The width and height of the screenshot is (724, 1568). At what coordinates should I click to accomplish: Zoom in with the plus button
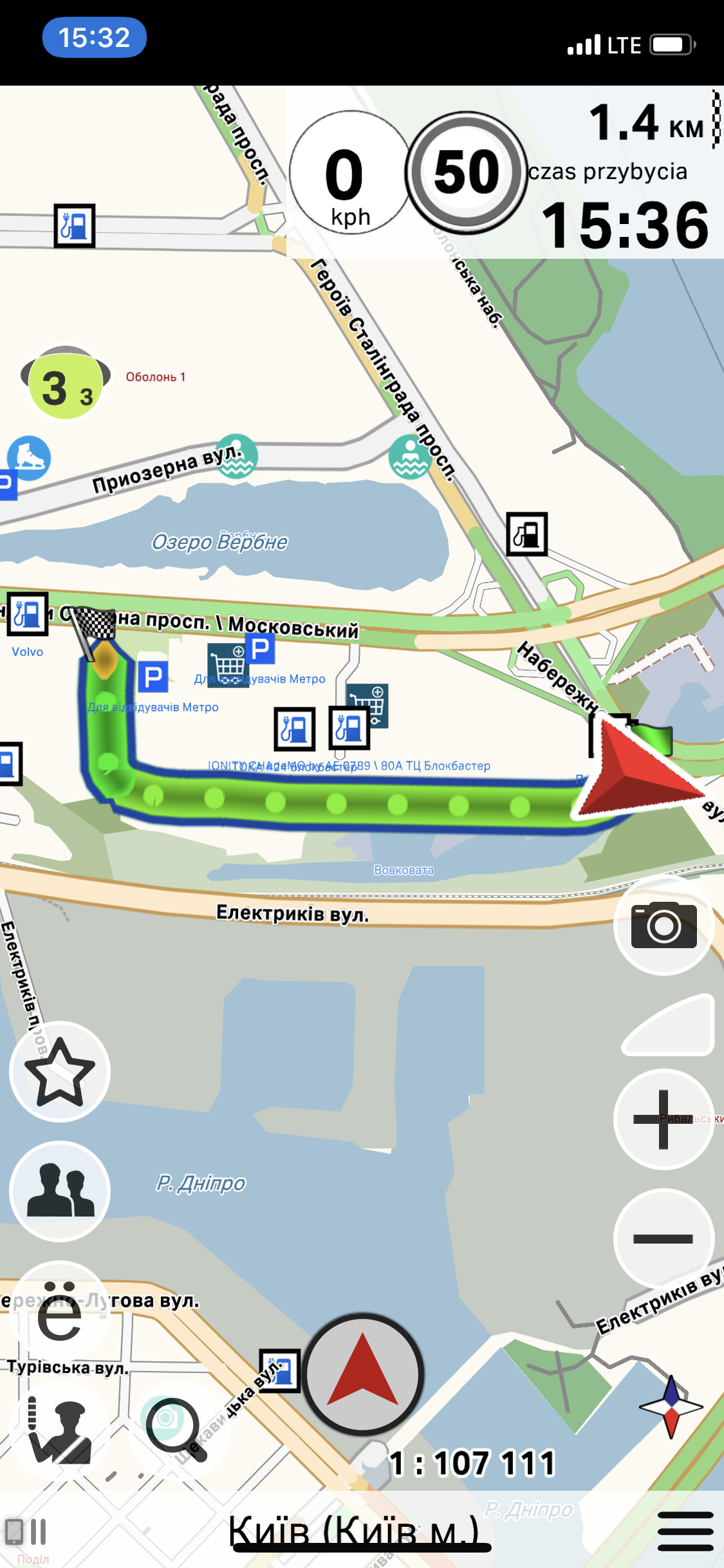[664, 1119]
